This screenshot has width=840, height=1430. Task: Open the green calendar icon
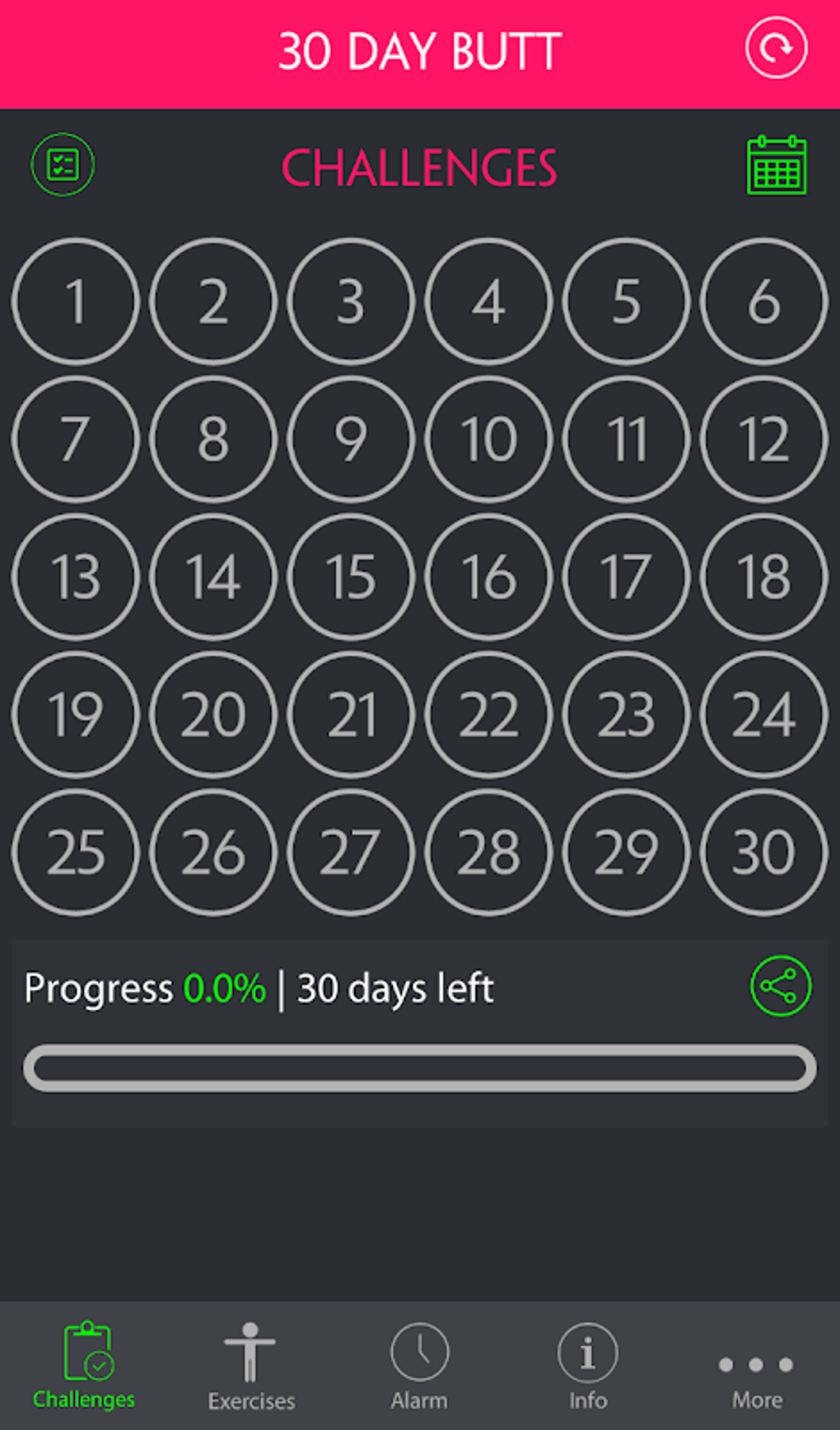click(x=775, y=165)
